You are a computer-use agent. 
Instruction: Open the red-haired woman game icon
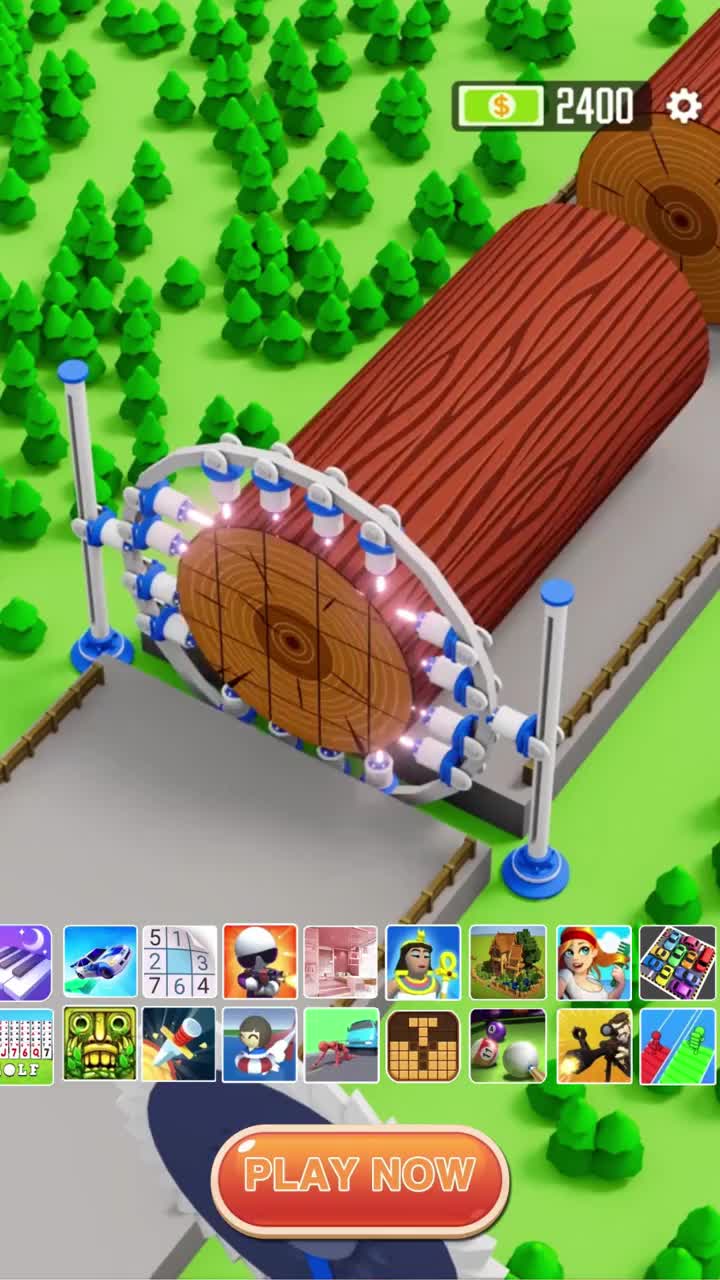pos(594,962)
